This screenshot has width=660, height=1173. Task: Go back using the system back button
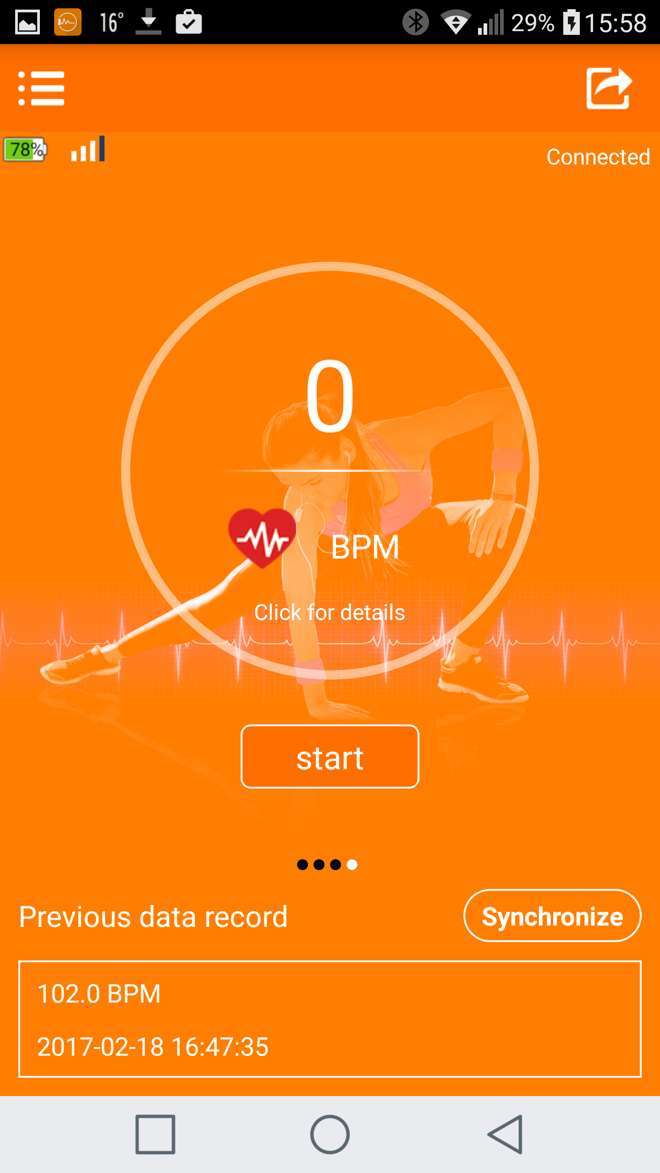point(505,1135)
